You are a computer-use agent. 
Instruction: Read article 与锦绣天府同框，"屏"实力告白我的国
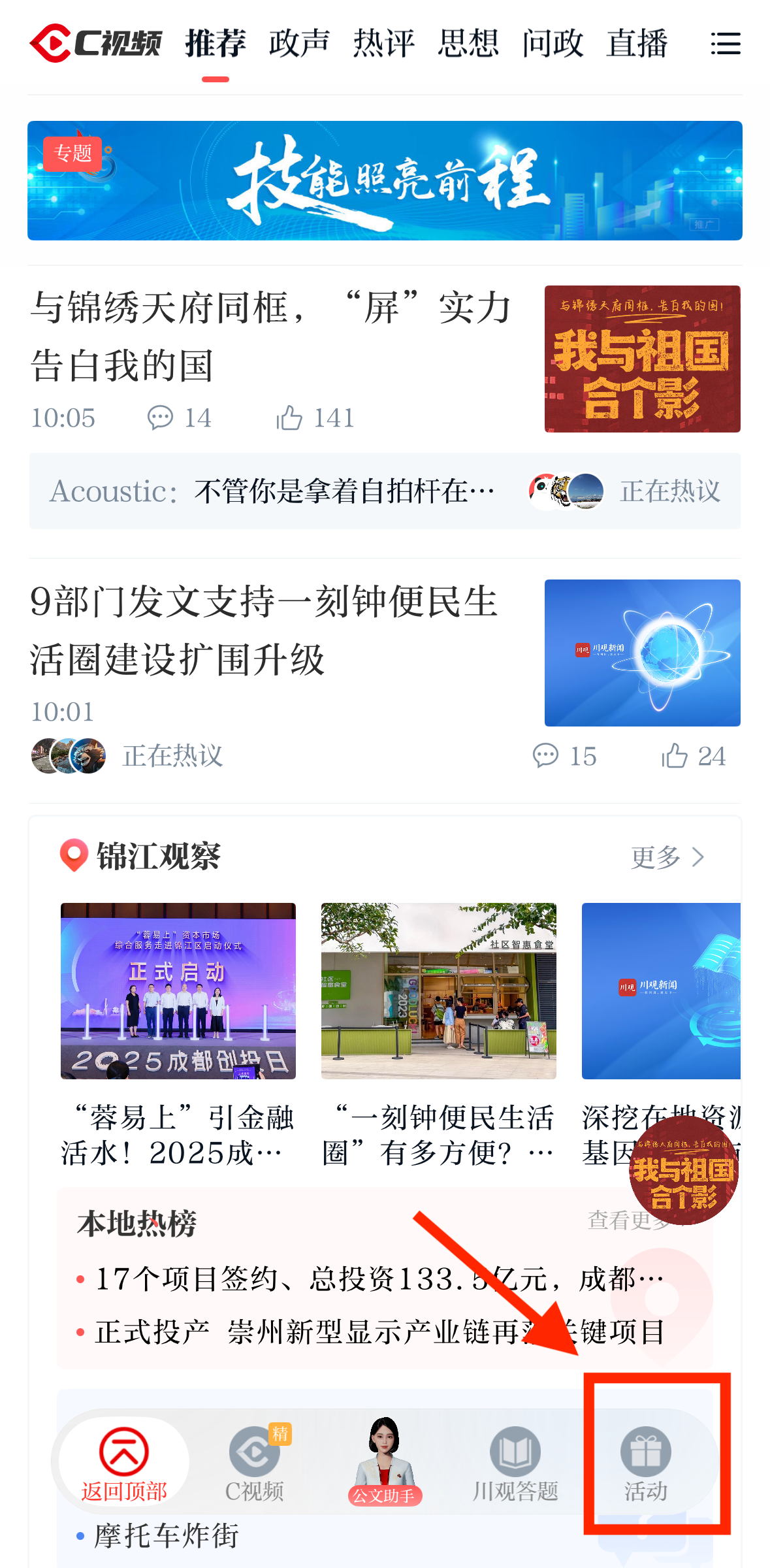pos(270,336)
